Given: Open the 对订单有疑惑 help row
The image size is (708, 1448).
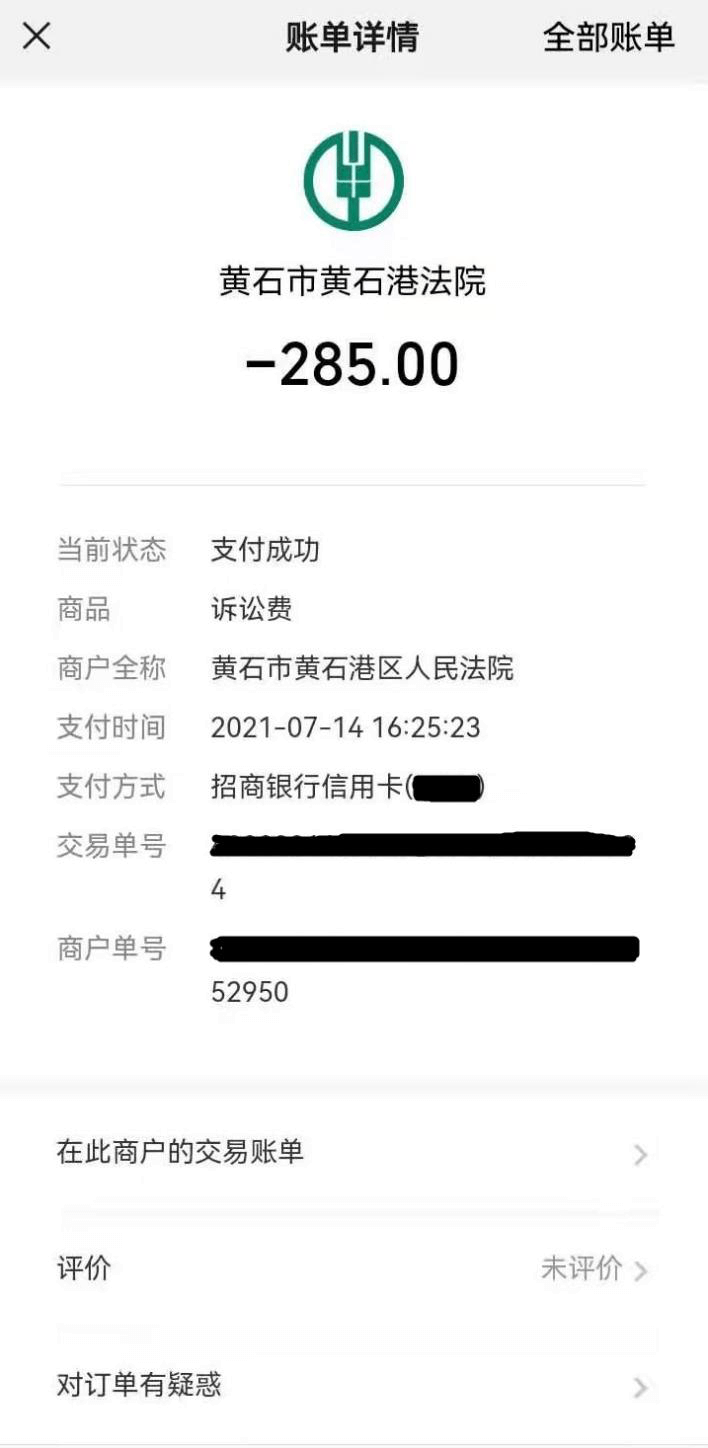Looking at the screenshot, I should [354, 1386].
